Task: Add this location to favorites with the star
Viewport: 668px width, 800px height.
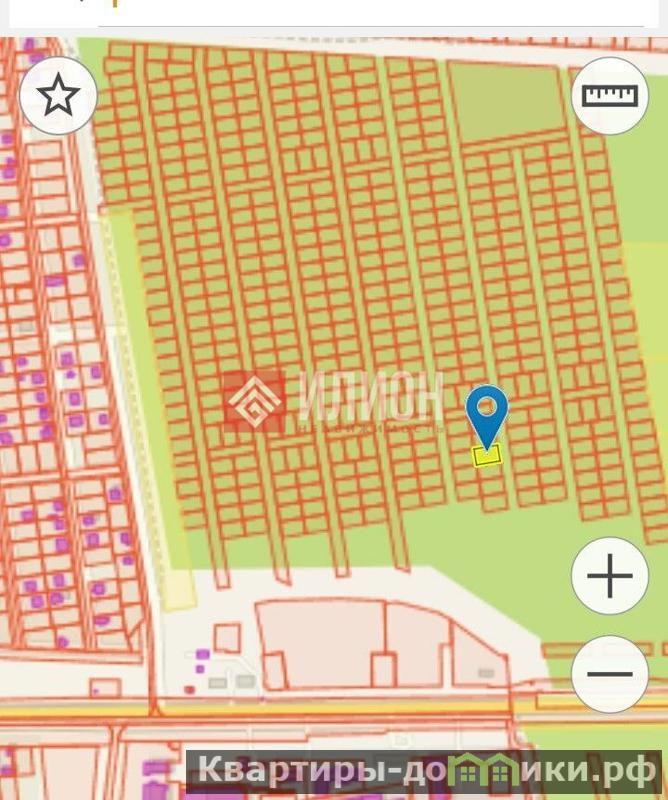Action: click(58, 96)
